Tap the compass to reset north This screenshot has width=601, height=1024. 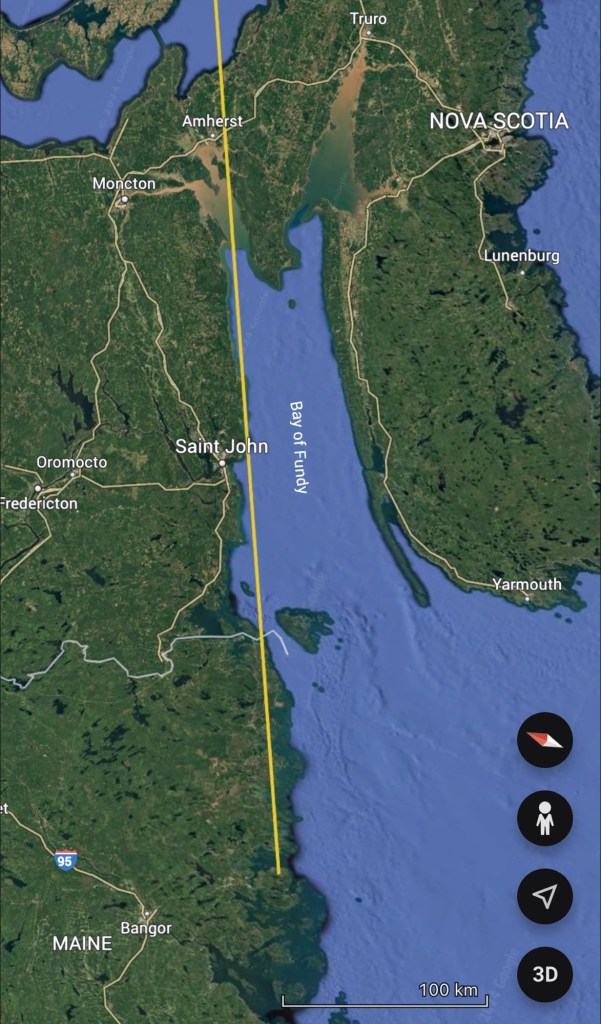[x=545, y=741]
